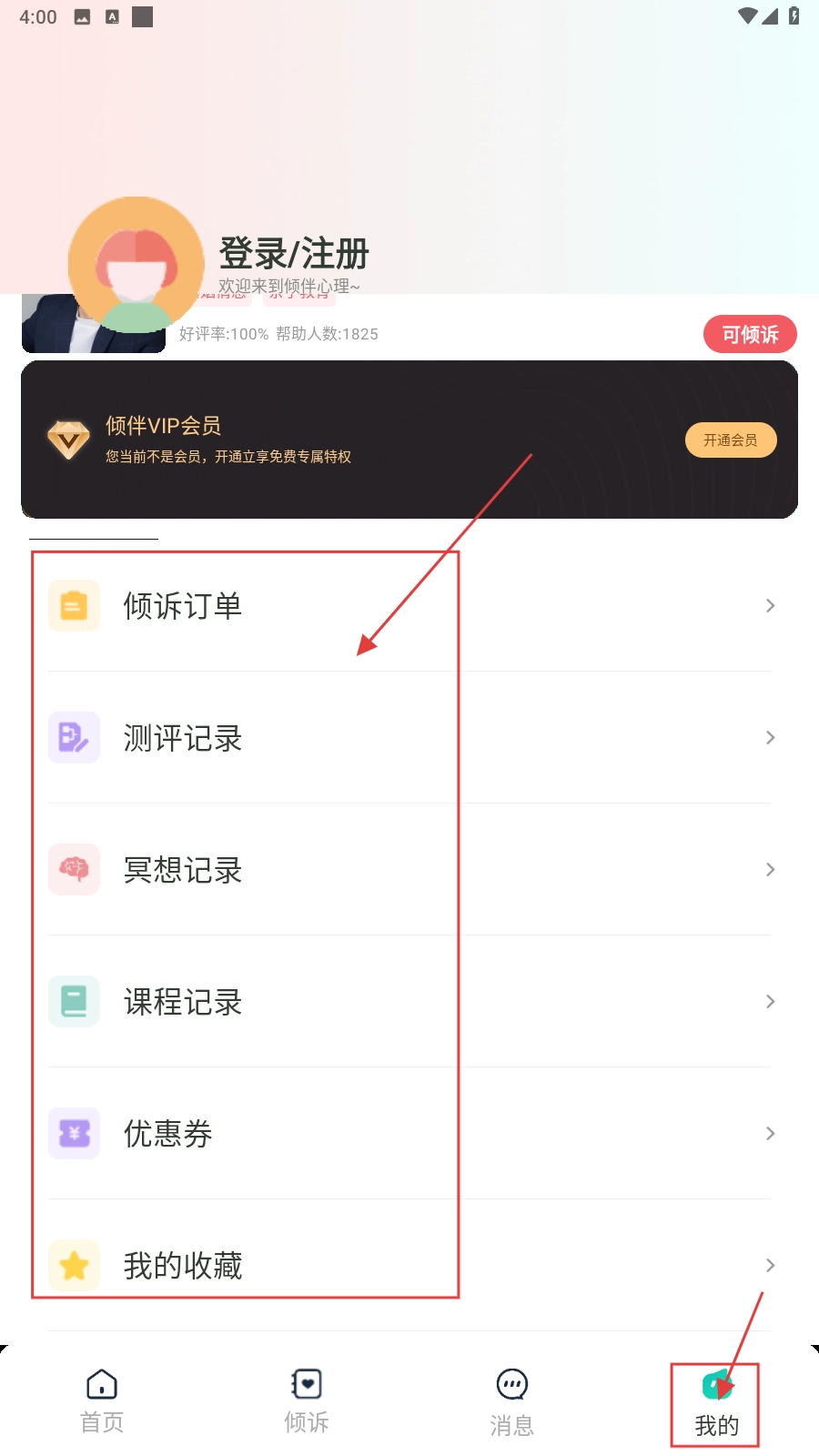
Task: Open the 消息 tab
Action: (x=511, y=1402)
